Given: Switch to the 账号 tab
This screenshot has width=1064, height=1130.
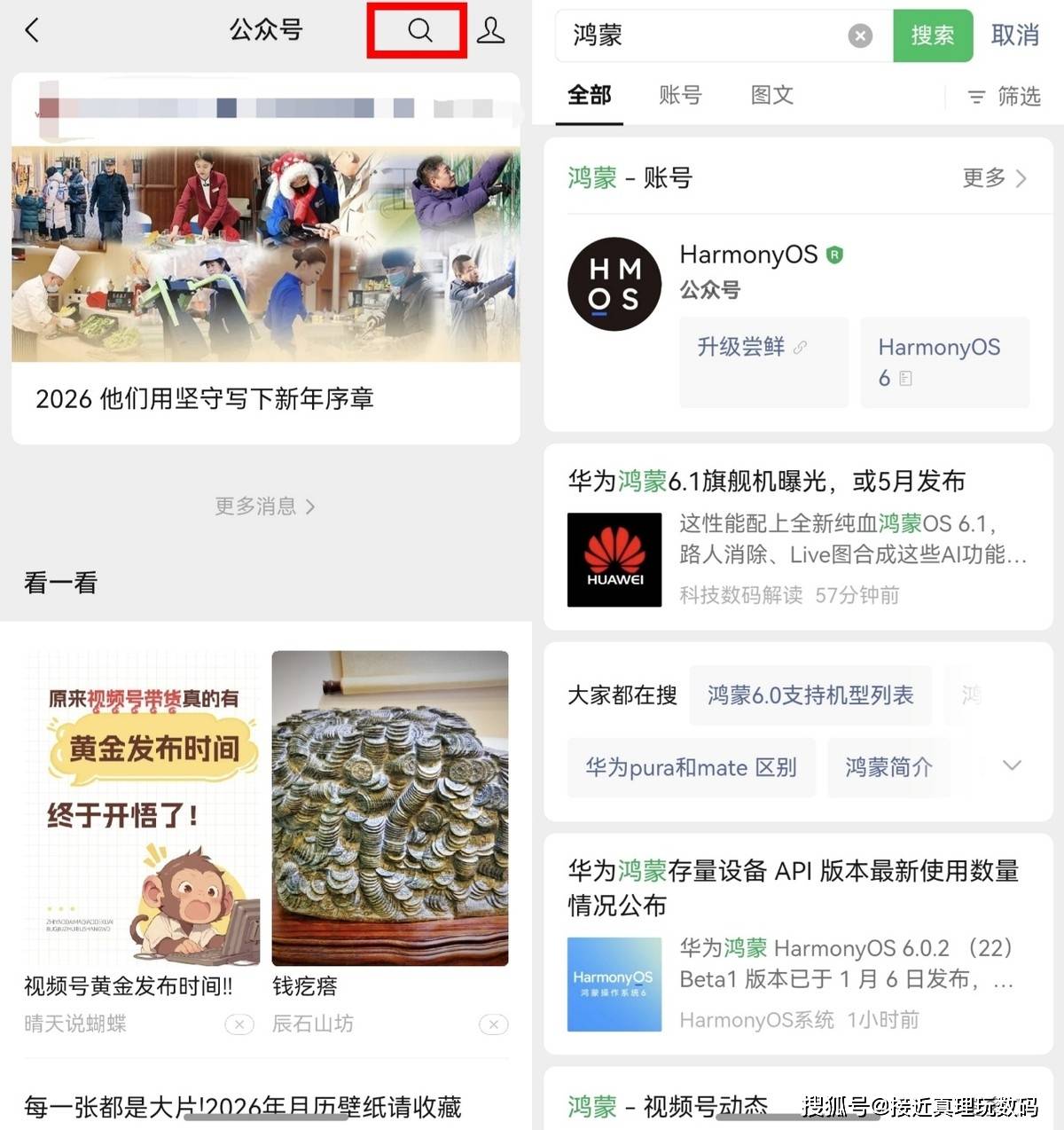Looking at the screenshot, I should click(x=680, y=95).
